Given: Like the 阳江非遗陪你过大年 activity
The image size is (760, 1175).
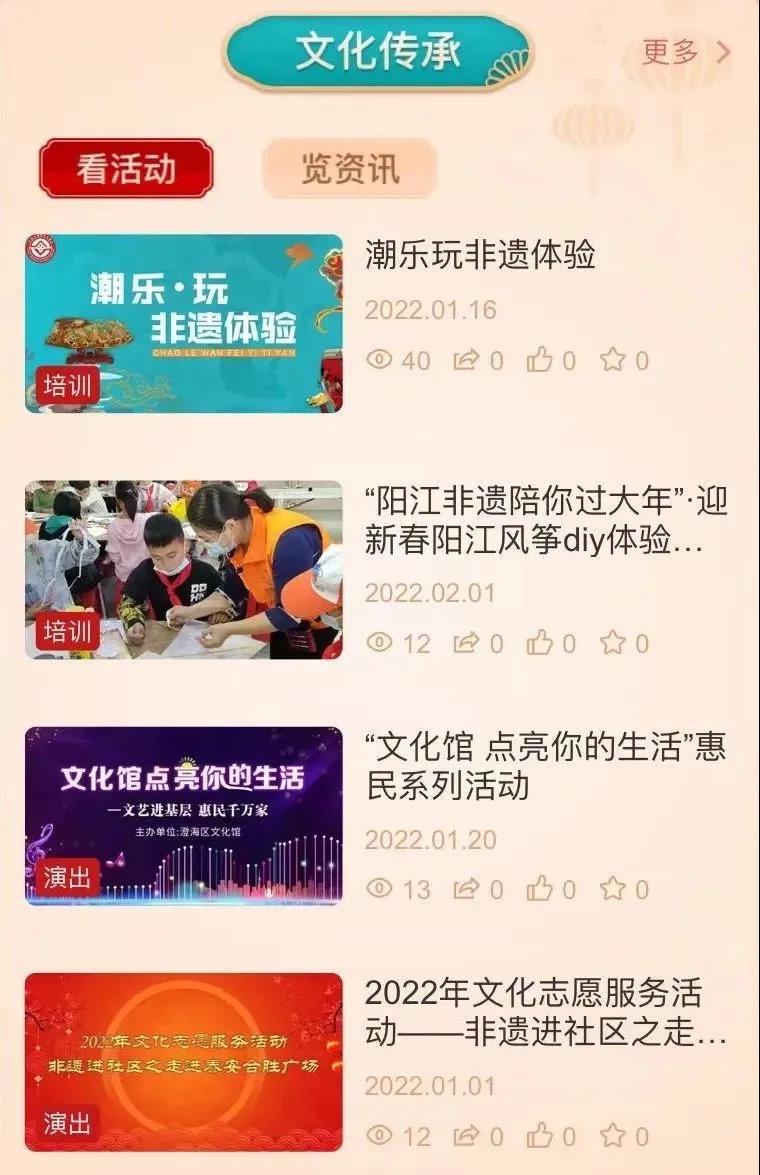Looking at the screenshot, I should pos(540,642).
